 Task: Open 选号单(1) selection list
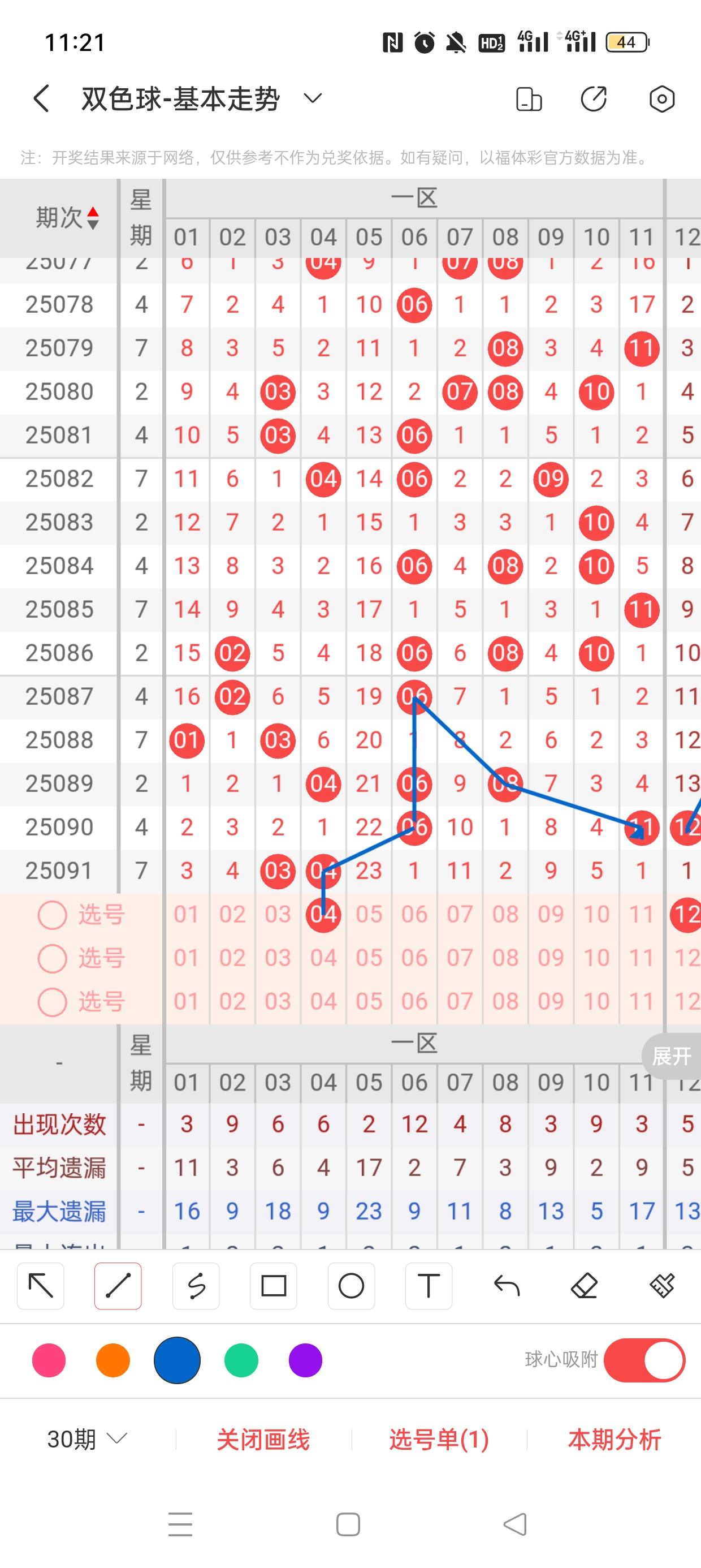(x=439, y=1440)
